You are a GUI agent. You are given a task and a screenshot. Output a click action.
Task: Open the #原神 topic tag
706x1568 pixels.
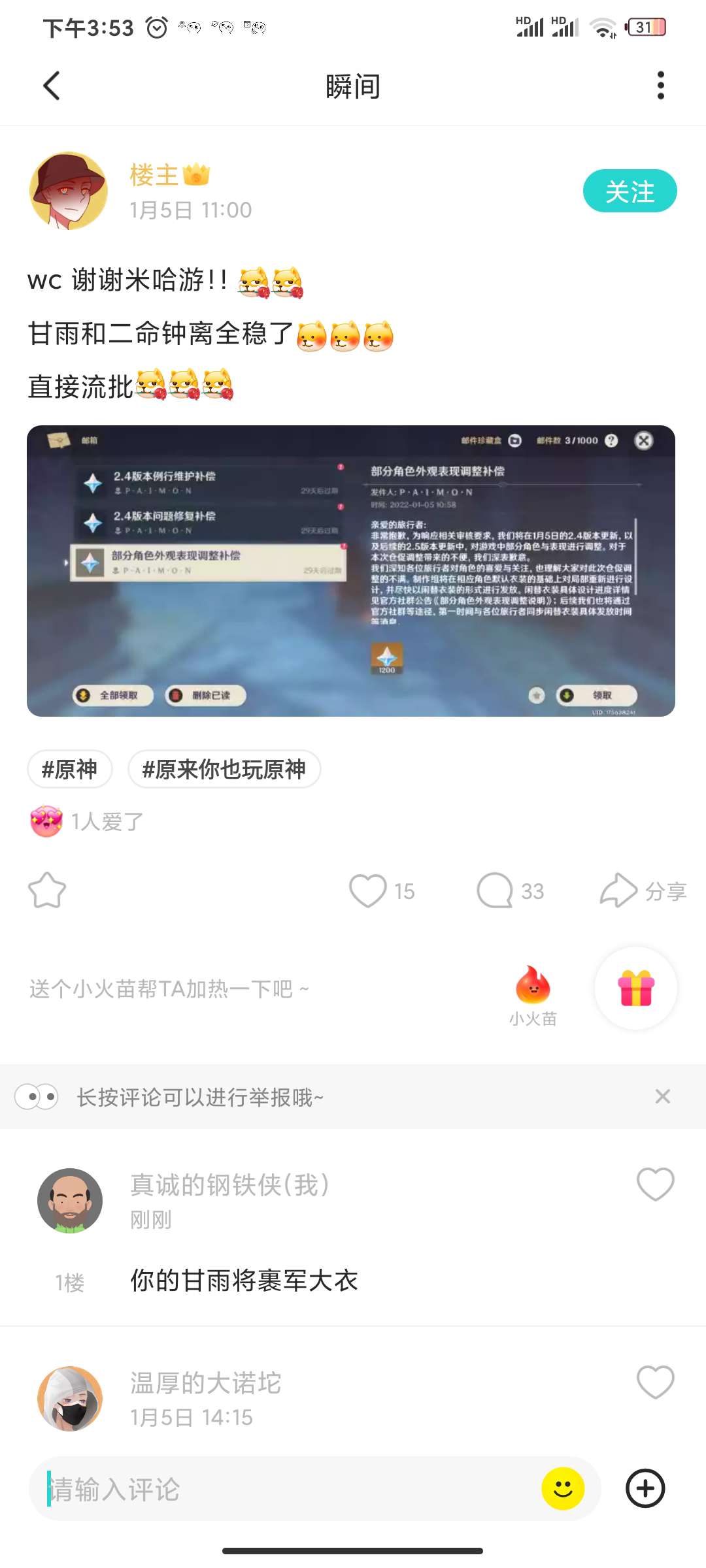pos(70,769)
